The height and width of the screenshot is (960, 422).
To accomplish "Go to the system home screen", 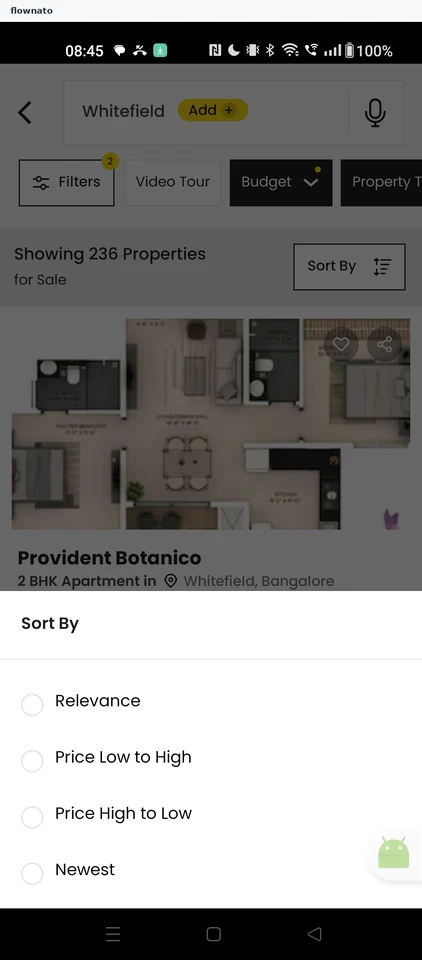I will pyautogui.click(x=213, y=934).
